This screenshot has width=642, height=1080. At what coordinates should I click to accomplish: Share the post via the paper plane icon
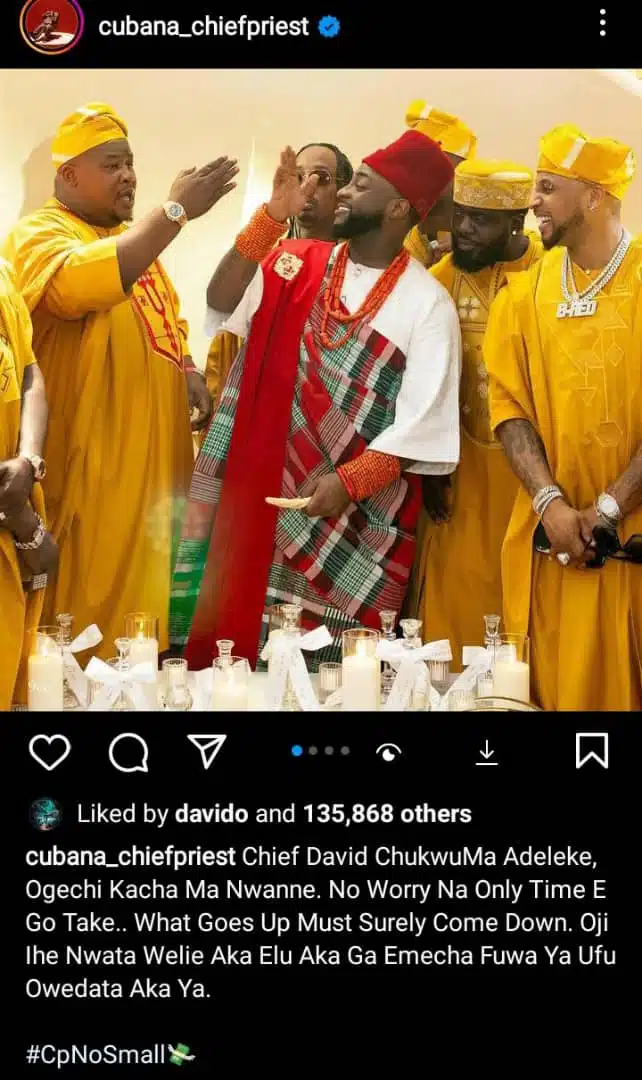pyautogui.click(x=207, y=751)
